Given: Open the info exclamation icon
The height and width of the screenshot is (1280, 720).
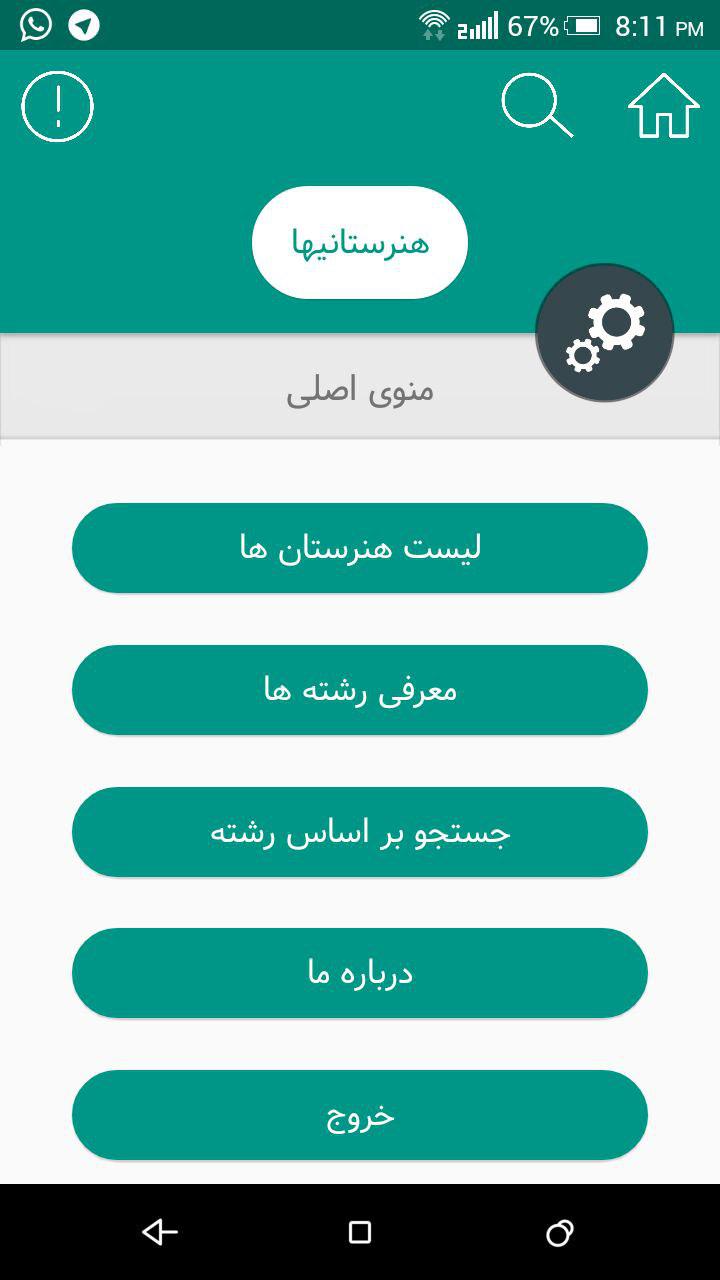Looking at the screenshot, I should (57, 106).
